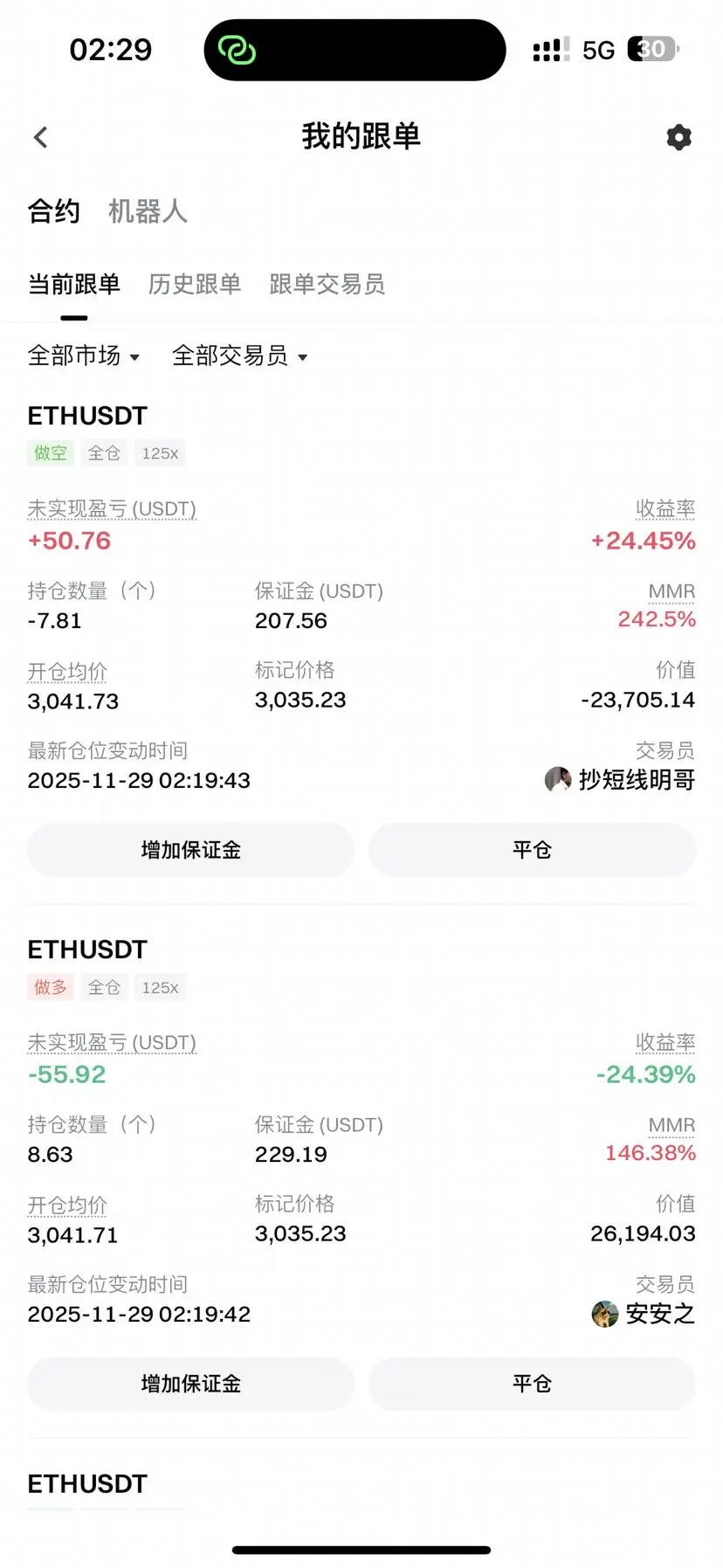Tap 未实现盈亏 (USDT) label on the short position
This screenshot has height=1568, width=723.
coord(112,508)
